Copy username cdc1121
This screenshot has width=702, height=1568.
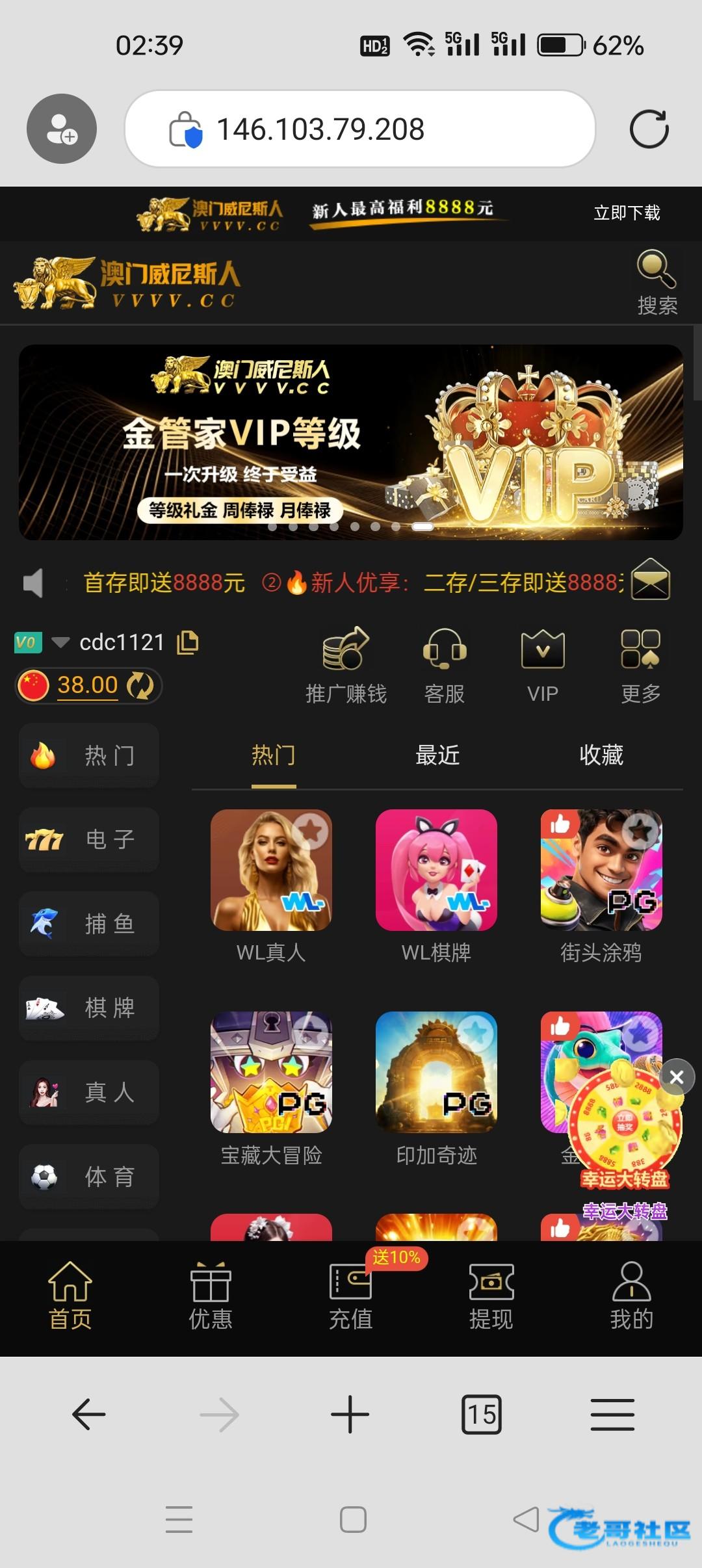(x=188, y=642)
